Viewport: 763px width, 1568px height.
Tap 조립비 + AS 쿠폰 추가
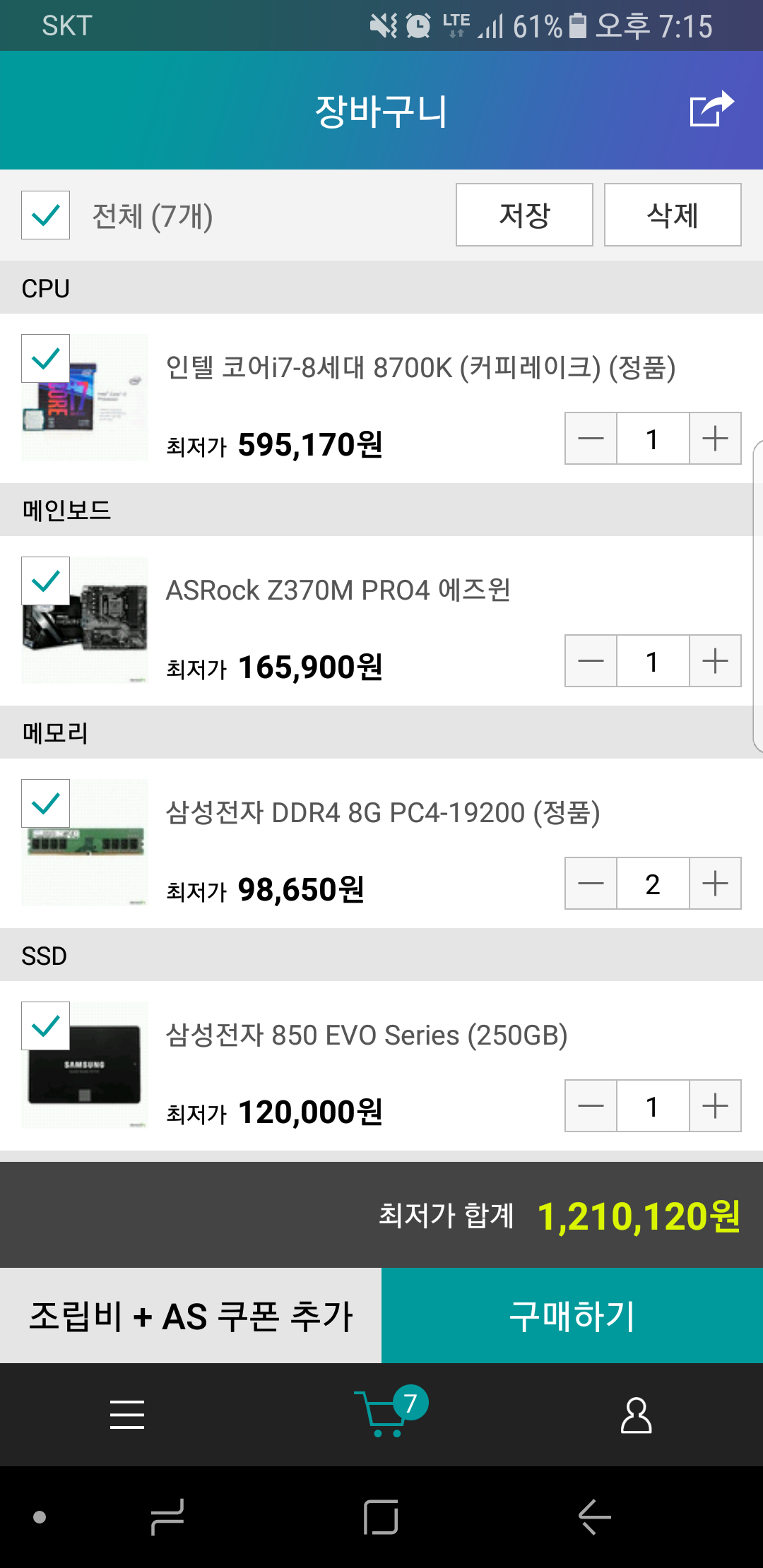tap(191, 1316)
